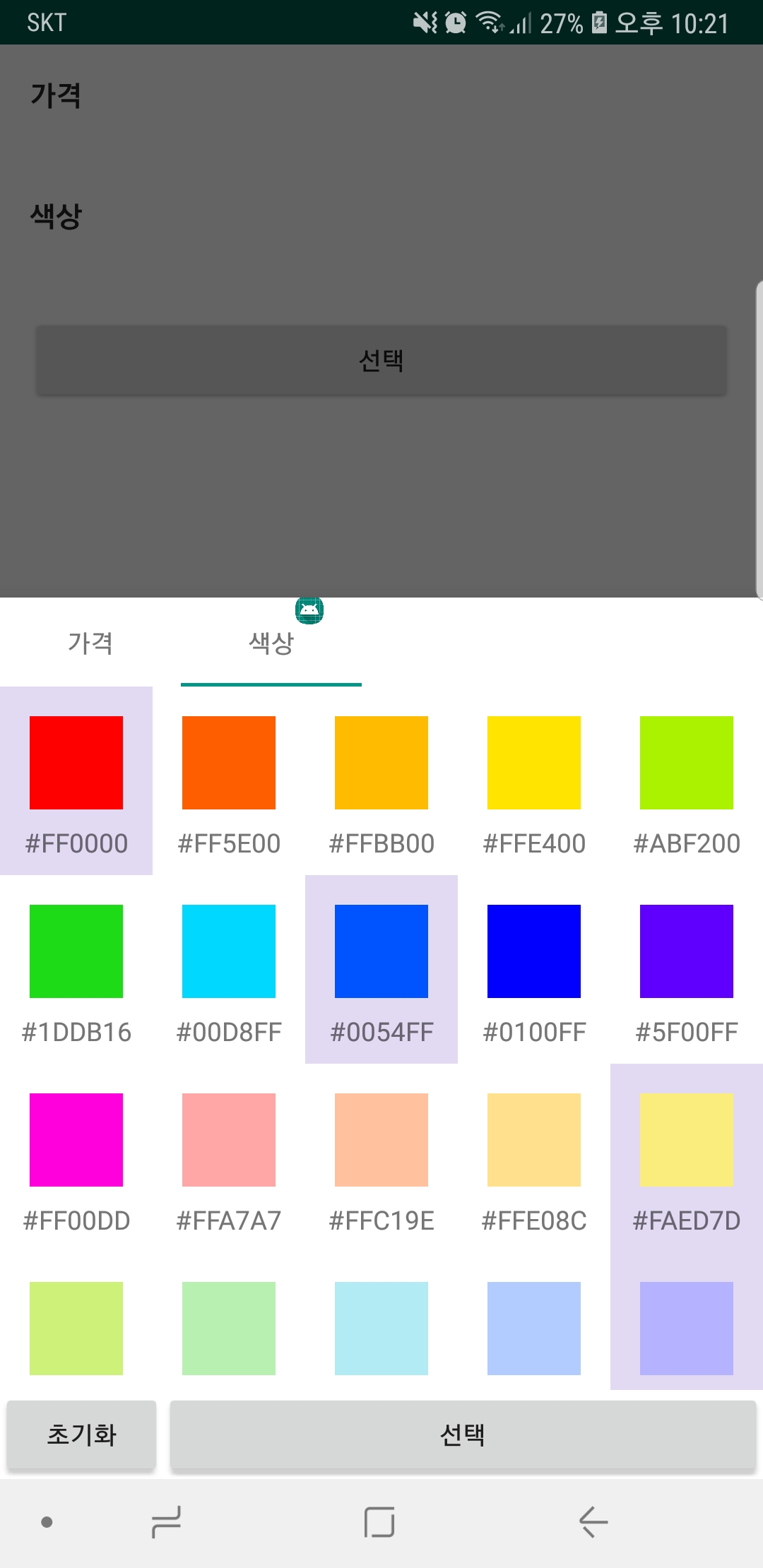Select the orange #FF5E00 swatch
763x1568 pixels.
(228, 761)
